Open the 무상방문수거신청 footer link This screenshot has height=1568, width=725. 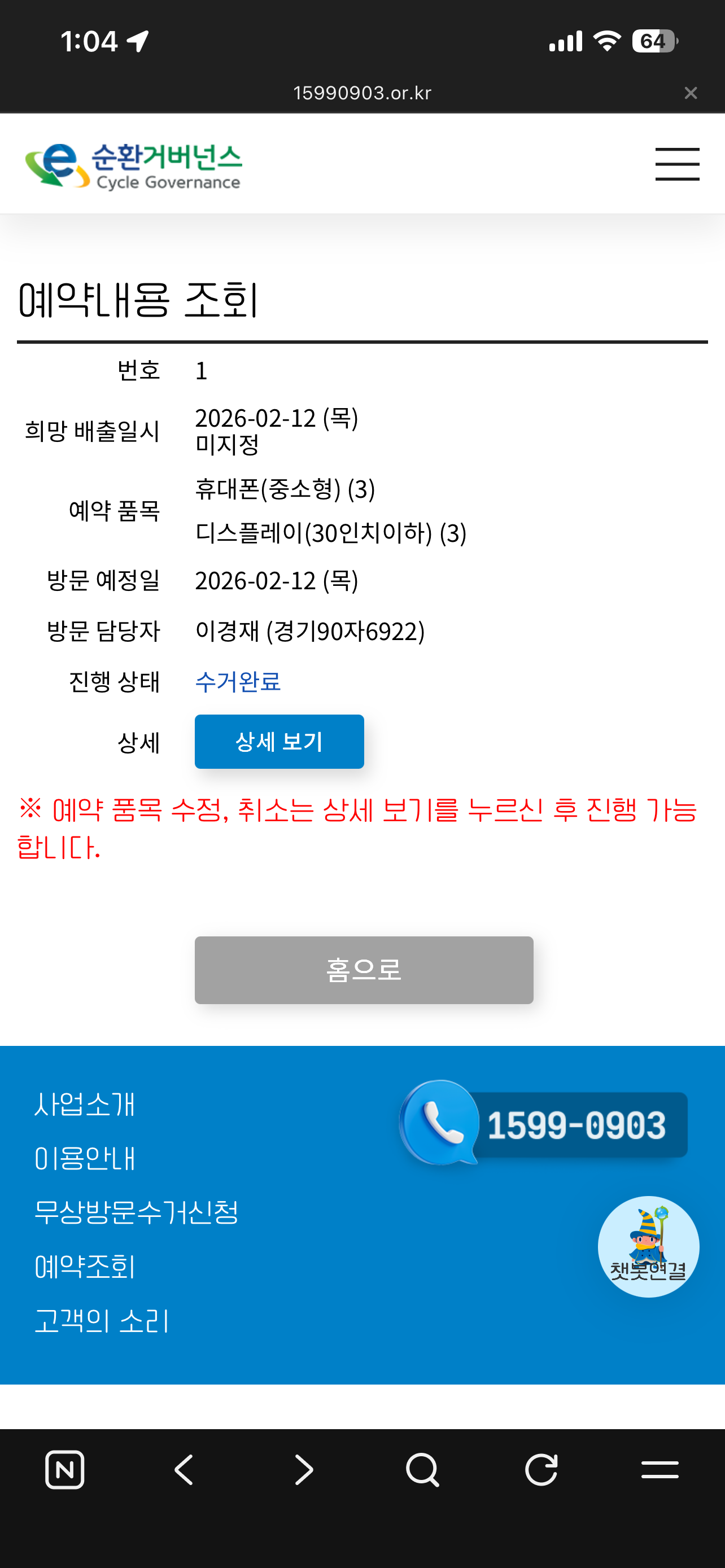pos(136,1212)
